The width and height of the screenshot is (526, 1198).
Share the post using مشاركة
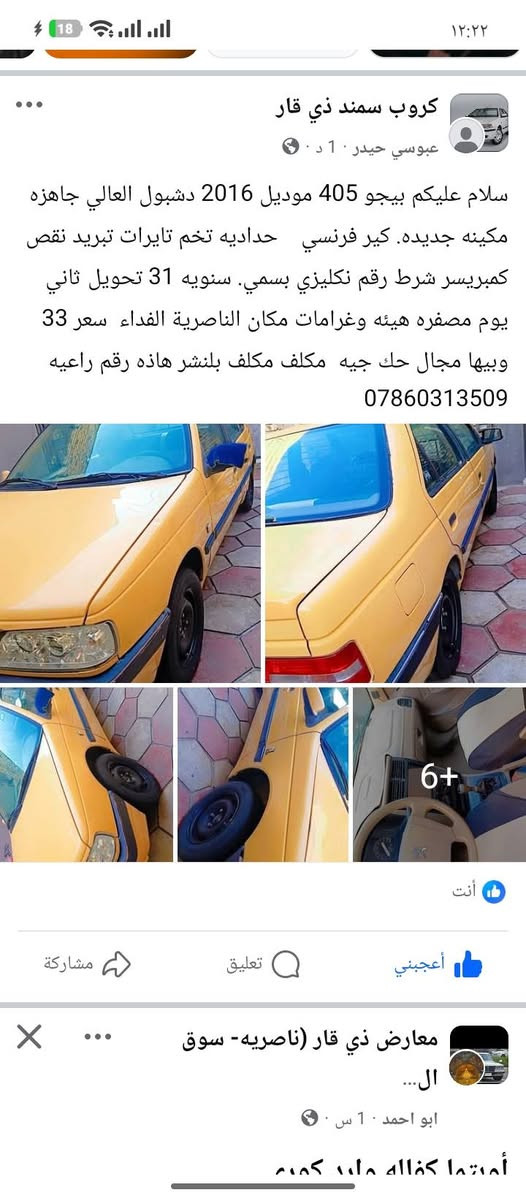[x=86, y=964]
